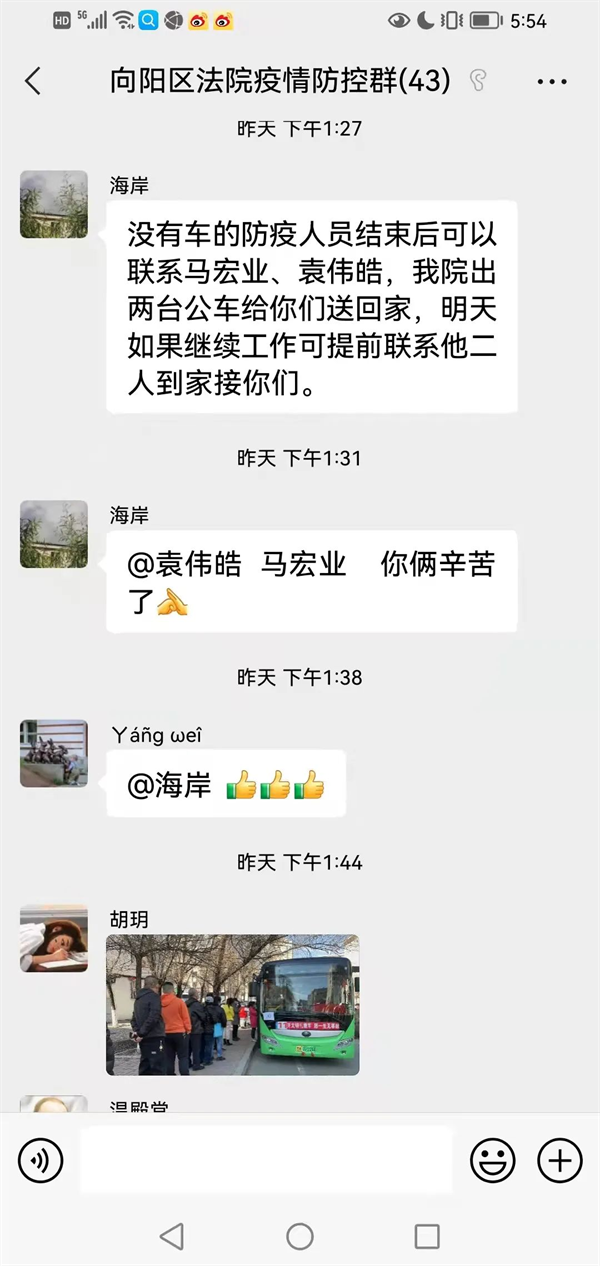The image size is (600, 1266).
Task: Open the emoji picker
Action: (493, 1160)
